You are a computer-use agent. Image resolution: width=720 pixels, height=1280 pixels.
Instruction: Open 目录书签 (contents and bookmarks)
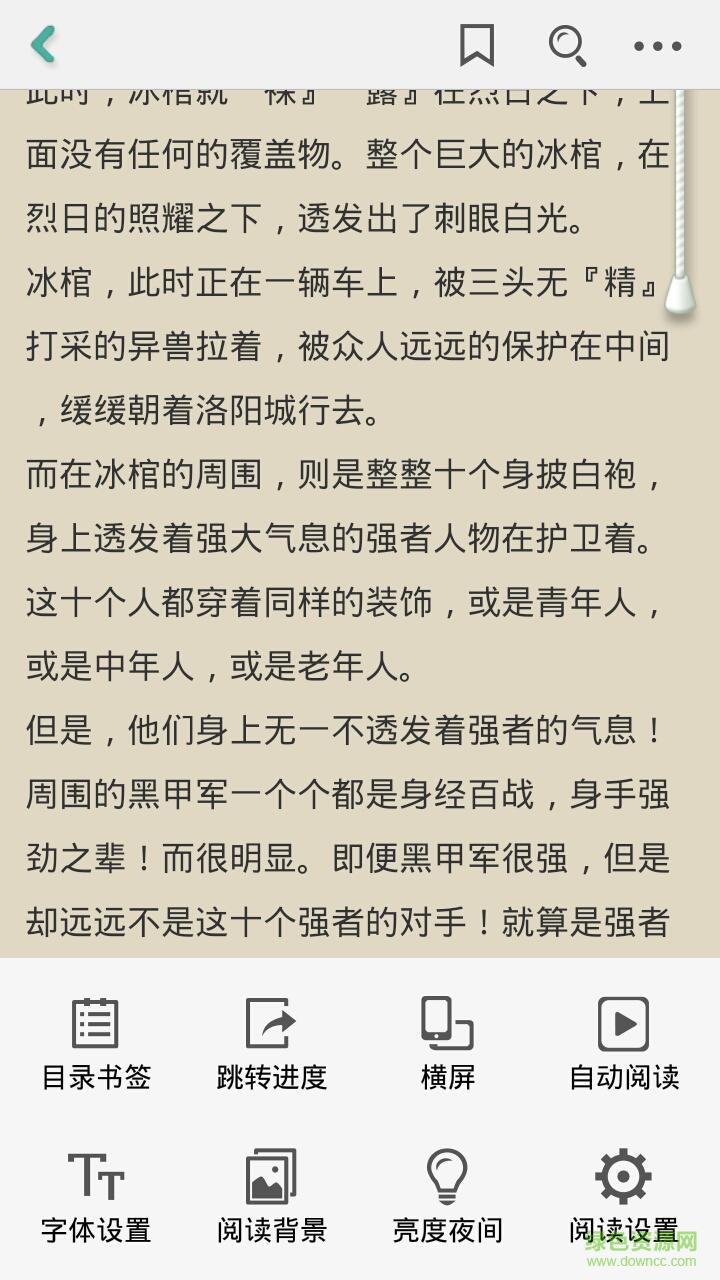coord(96,1044)
